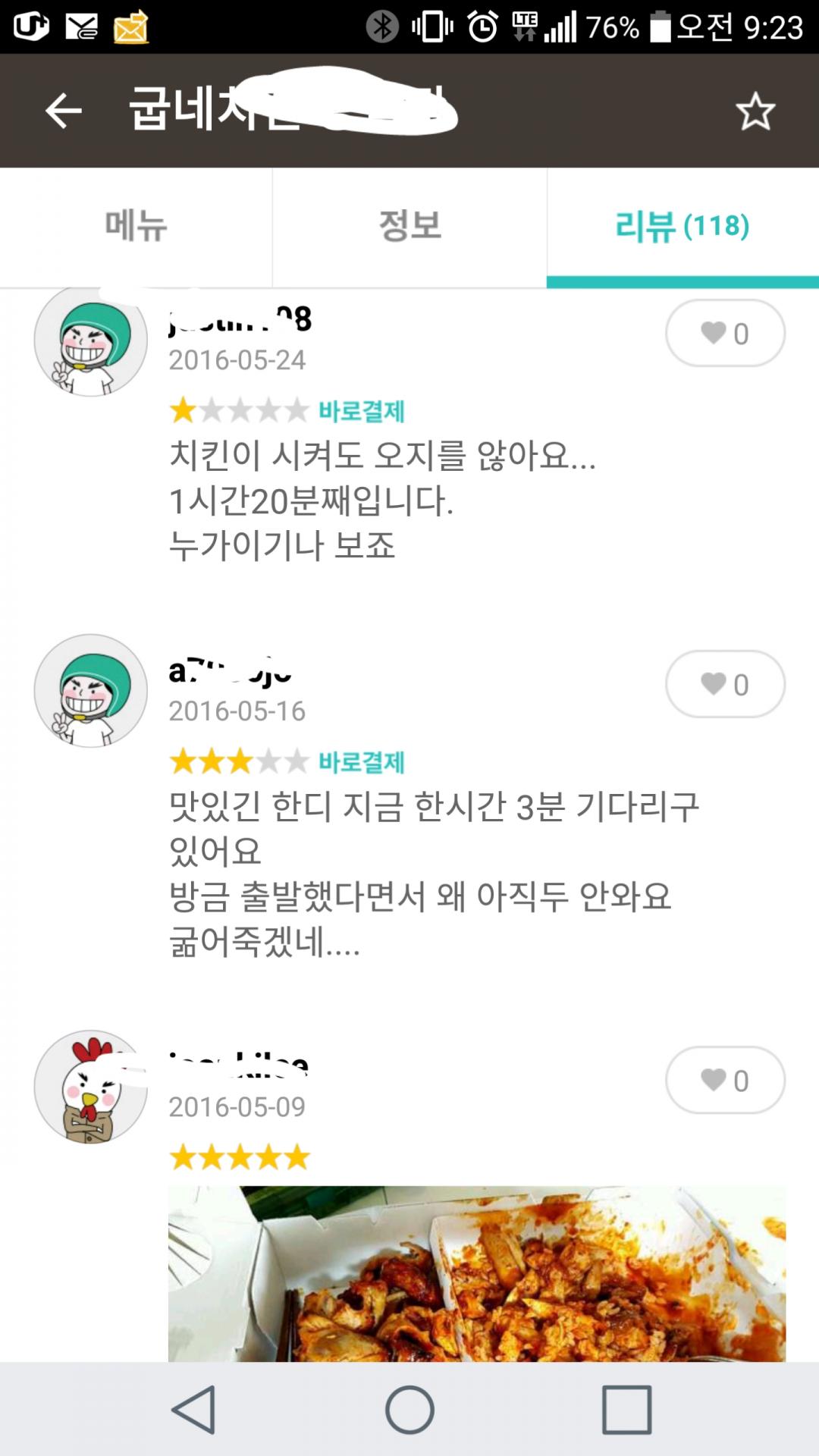Add this restaurant to favorites with the star
The image size is (819, 1456).
[x=755, y=111]
